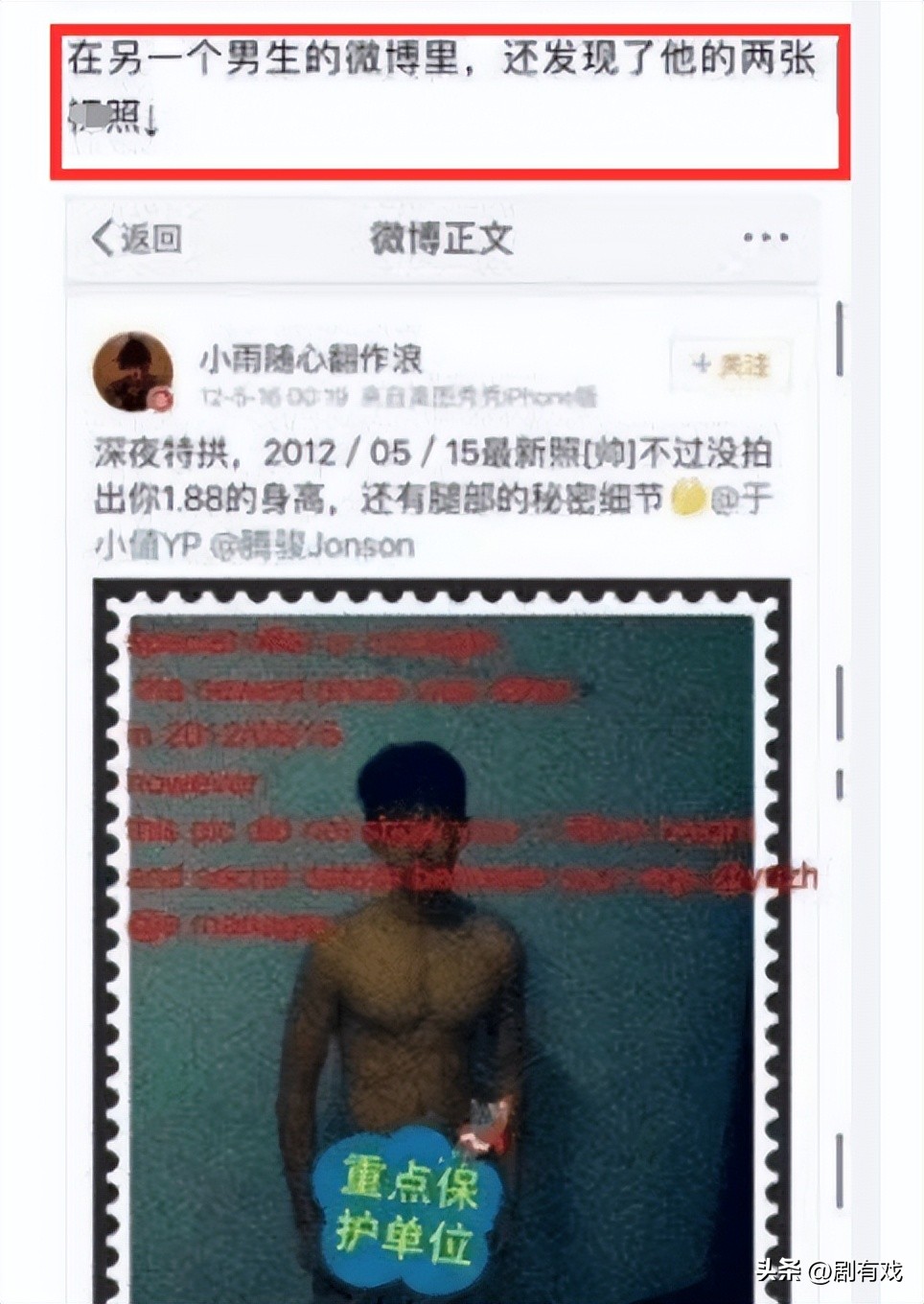Open the mention link @骋骏Jonson
Screen dimensions: 924x1304
(x=311, y=547)
